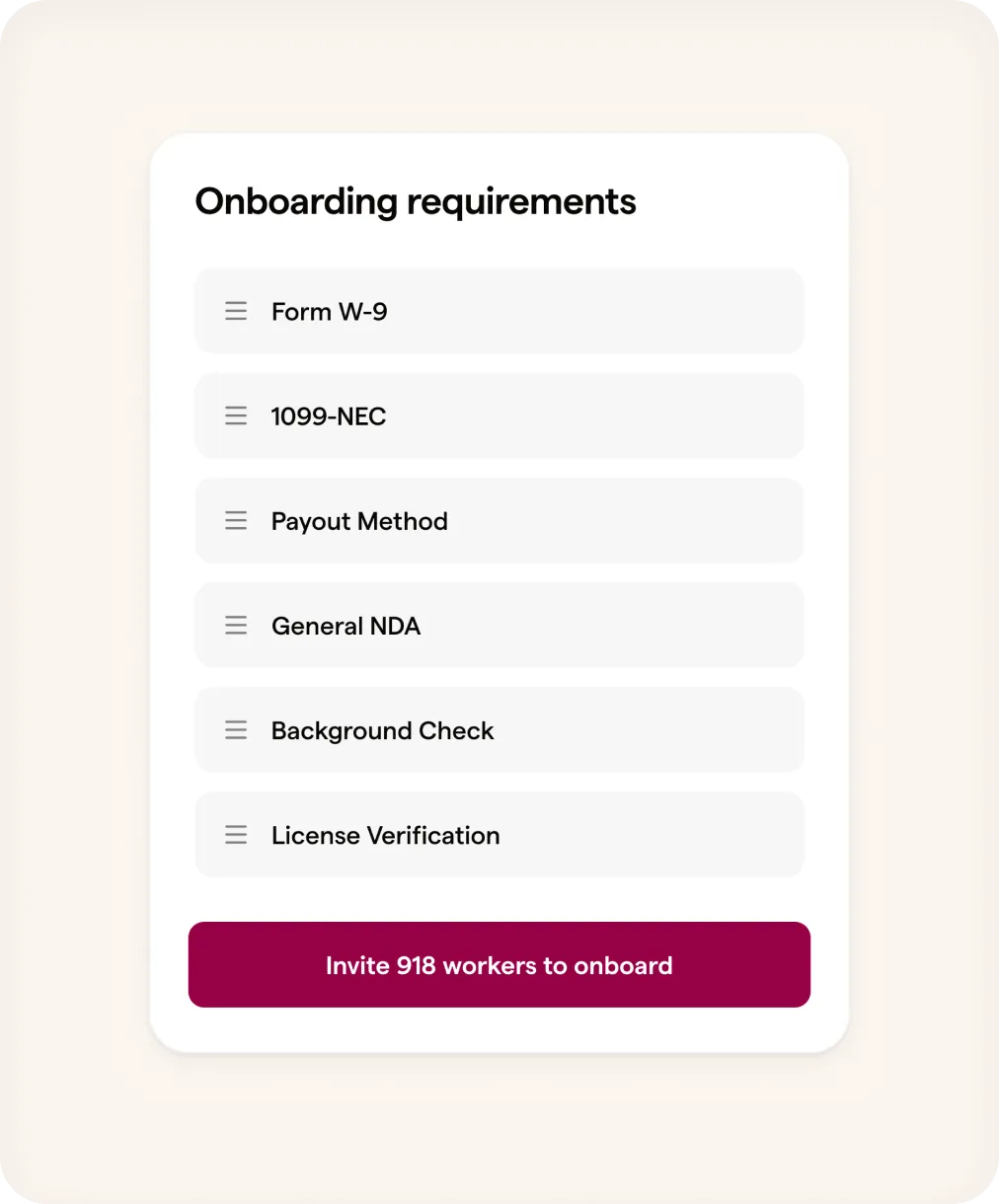Open the License Verification requirement
Viewport: 999px width, 1204px height.
[543, 834]
